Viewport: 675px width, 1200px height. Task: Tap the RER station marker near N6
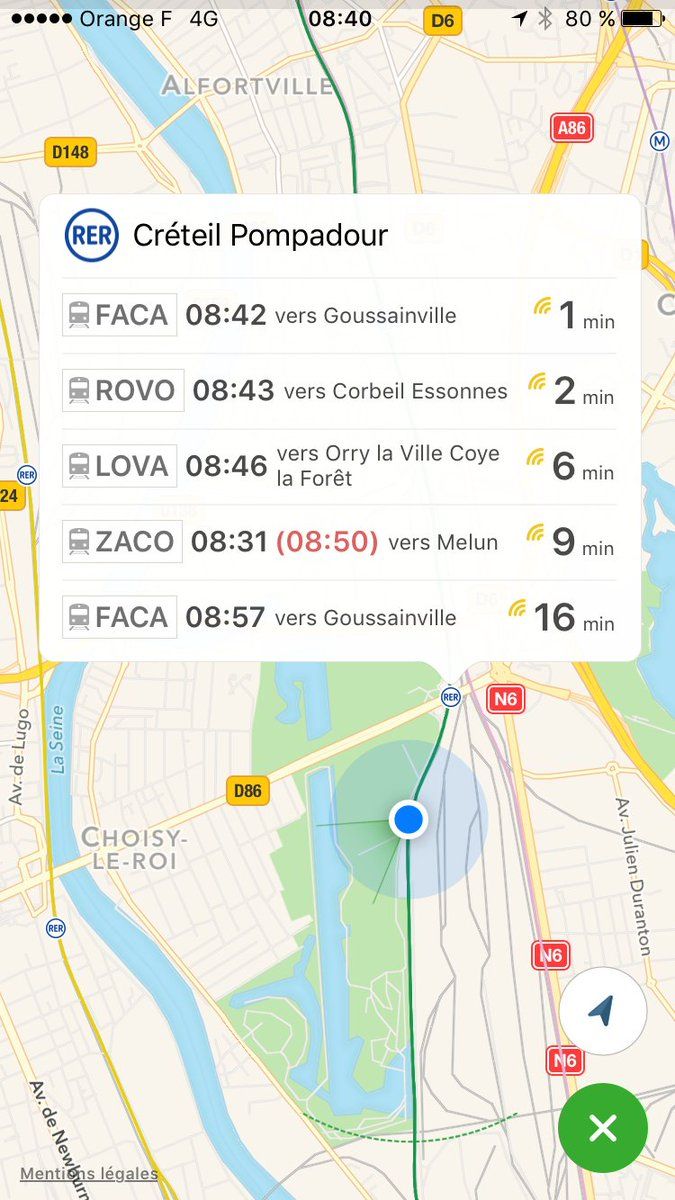(451, 697)
